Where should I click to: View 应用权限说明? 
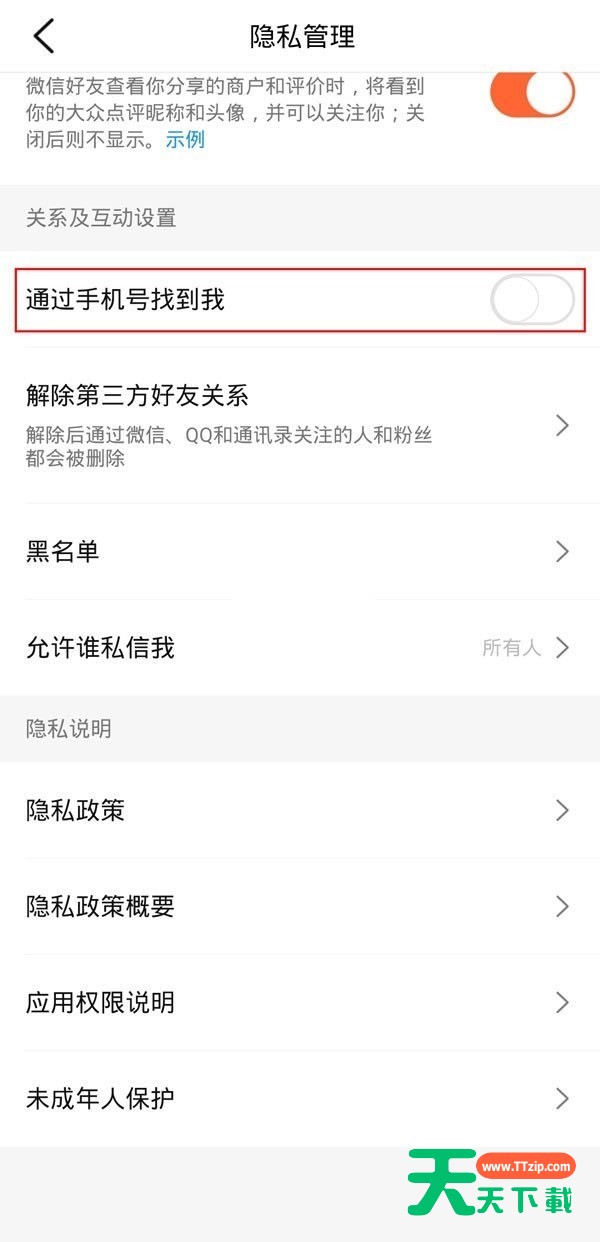click(300, 1002)
